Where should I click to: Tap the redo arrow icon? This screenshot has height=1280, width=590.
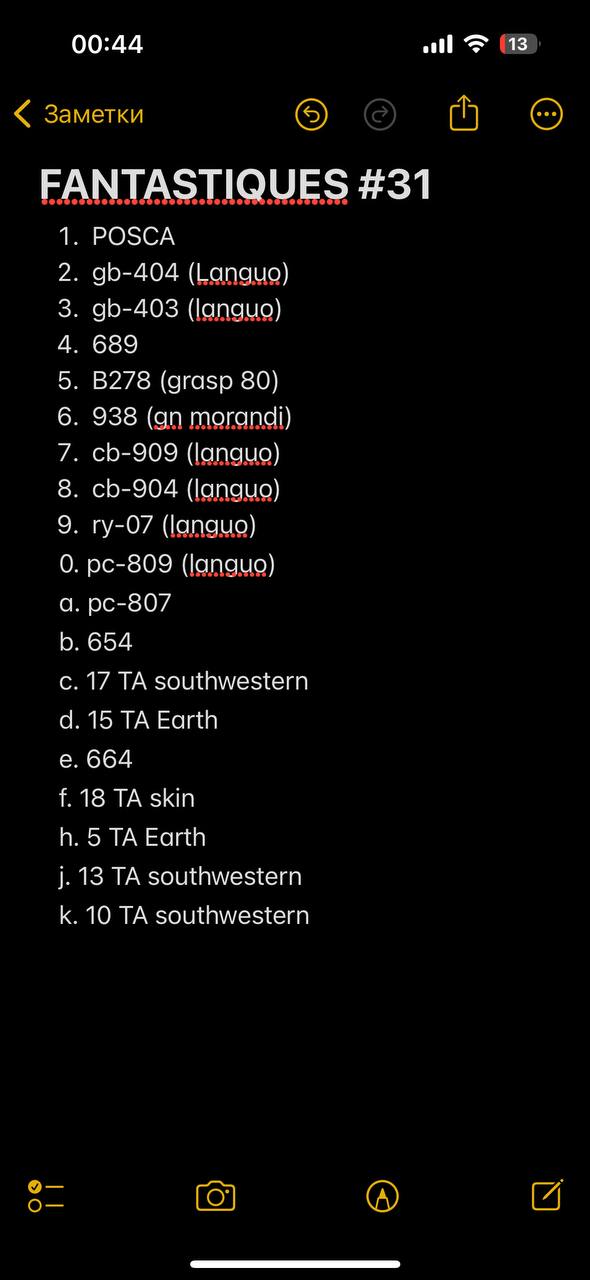click(x=379, y=115)
